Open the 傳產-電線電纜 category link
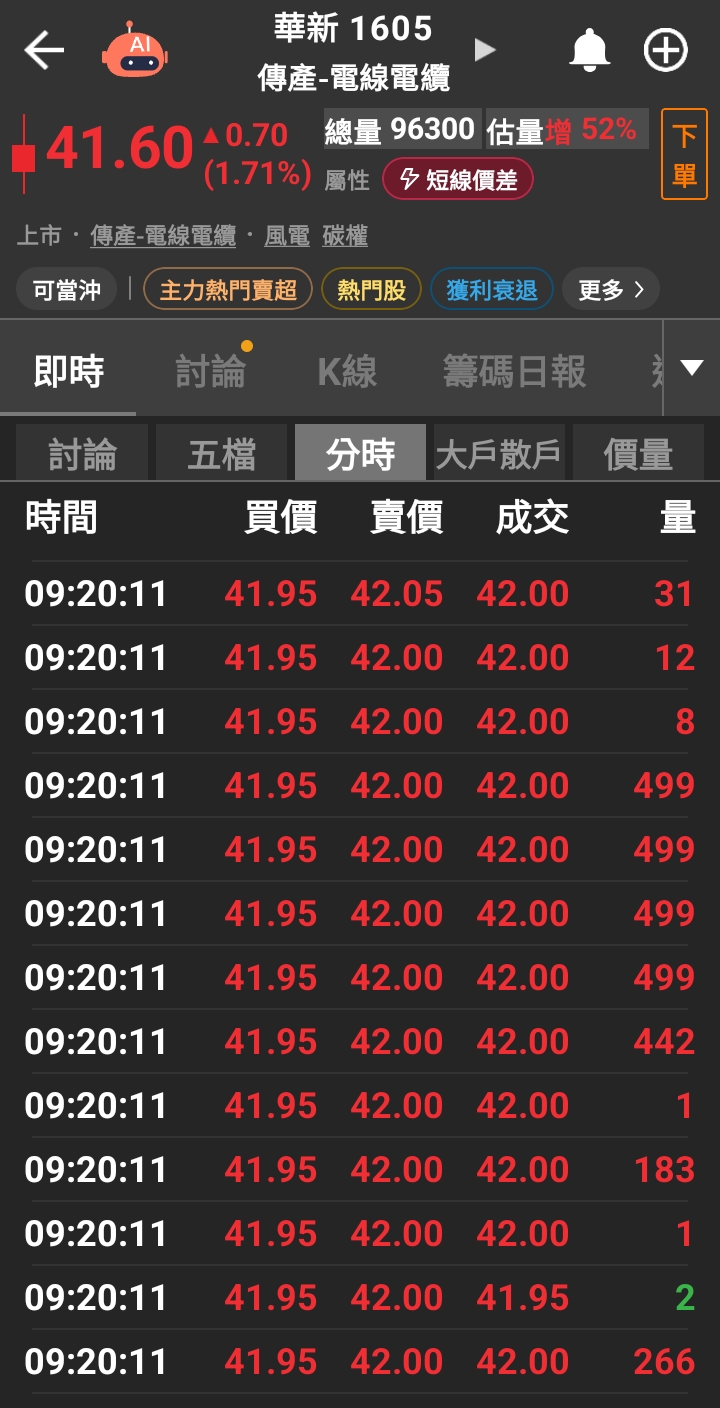The width and height of the screenshot is (720, 1408). (x=163, y=236)
